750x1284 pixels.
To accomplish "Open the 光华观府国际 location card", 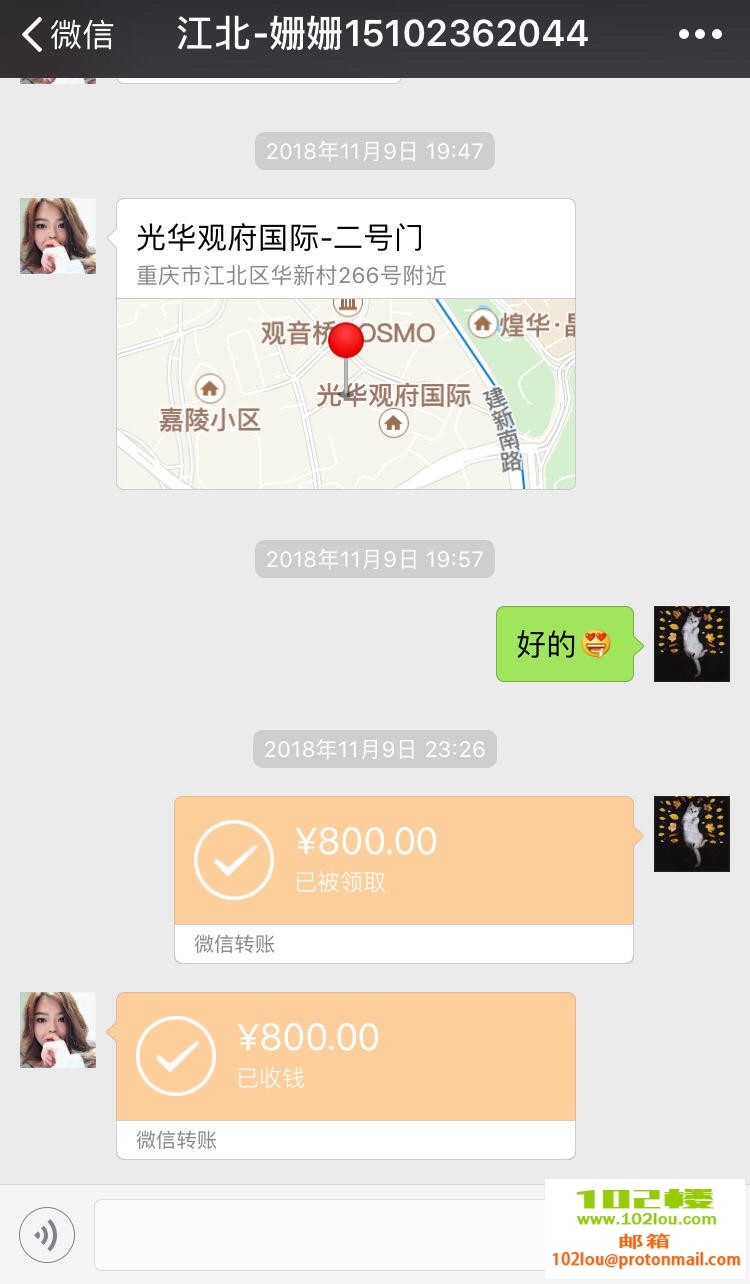I will pos(345,343).
